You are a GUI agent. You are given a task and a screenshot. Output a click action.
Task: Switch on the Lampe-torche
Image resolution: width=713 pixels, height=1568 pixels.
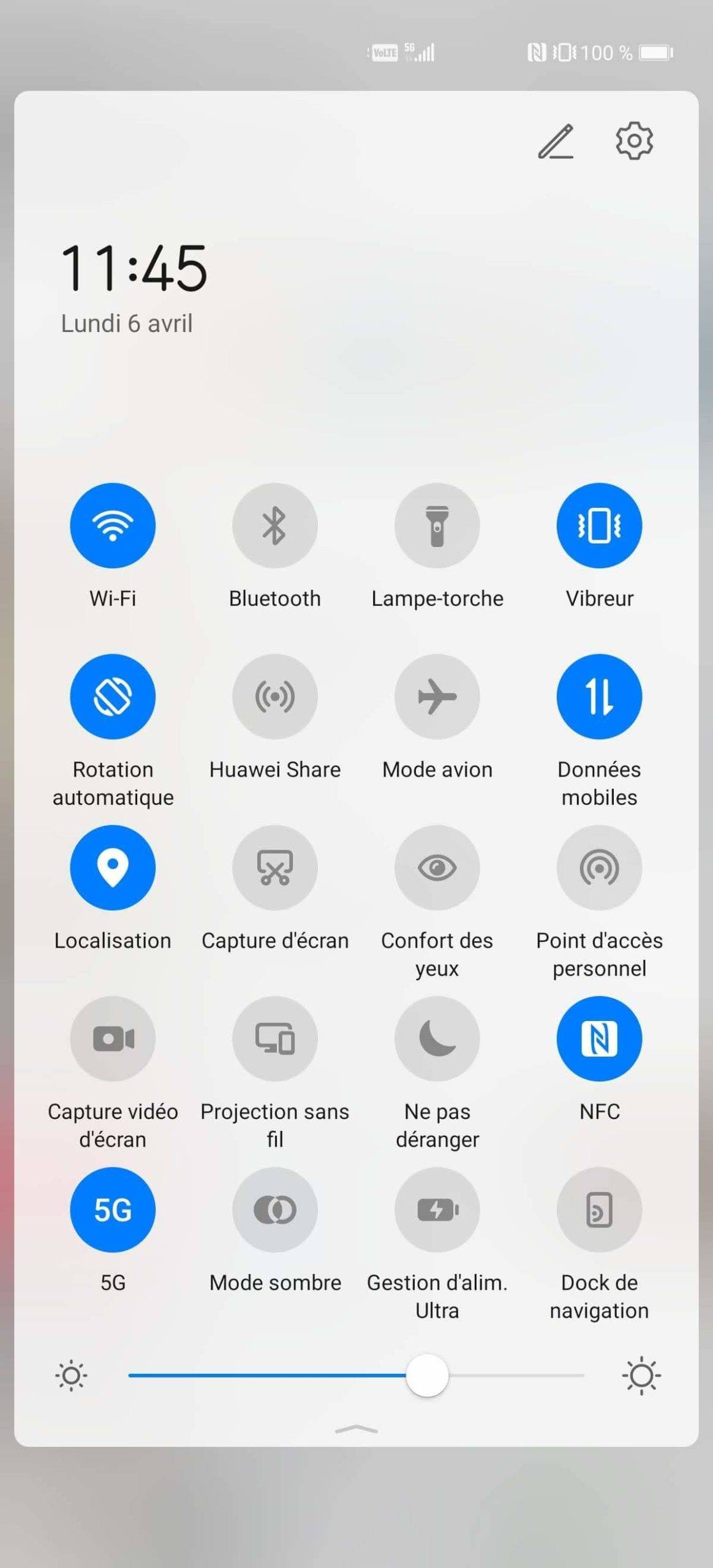point(437,526)
